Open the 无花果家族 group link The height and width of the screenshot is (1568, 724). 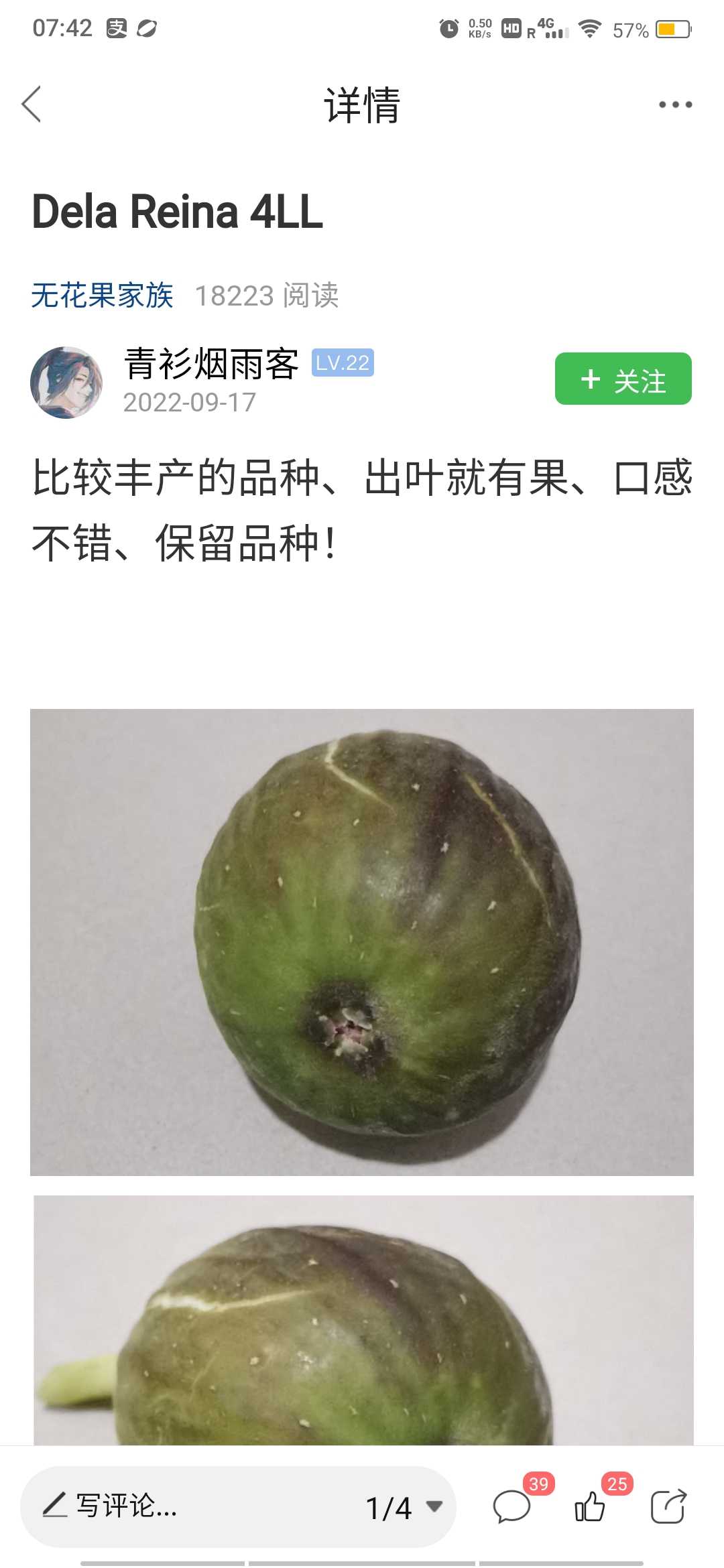click(102, 296)
